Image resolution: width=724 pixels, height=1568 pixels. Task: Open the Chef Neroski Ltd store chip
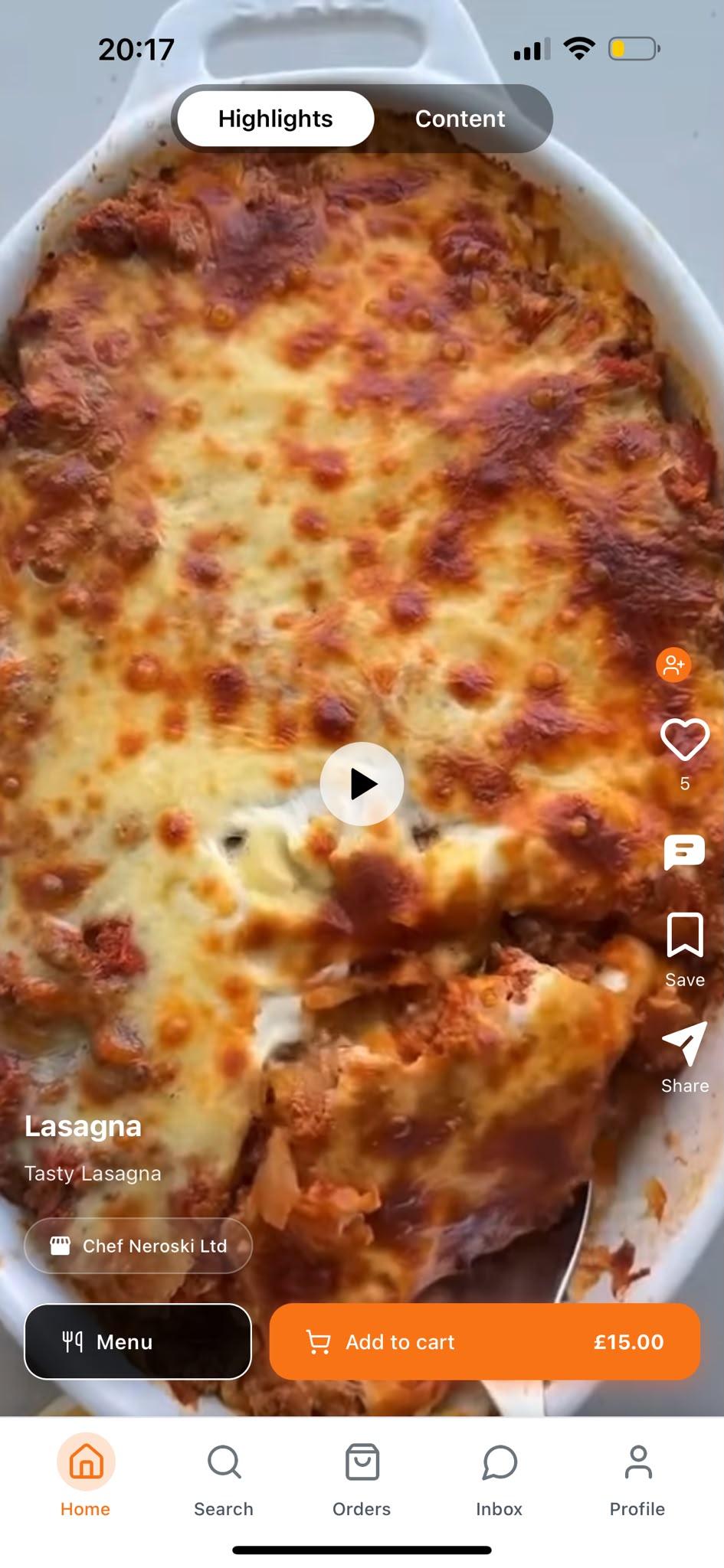138,1246
